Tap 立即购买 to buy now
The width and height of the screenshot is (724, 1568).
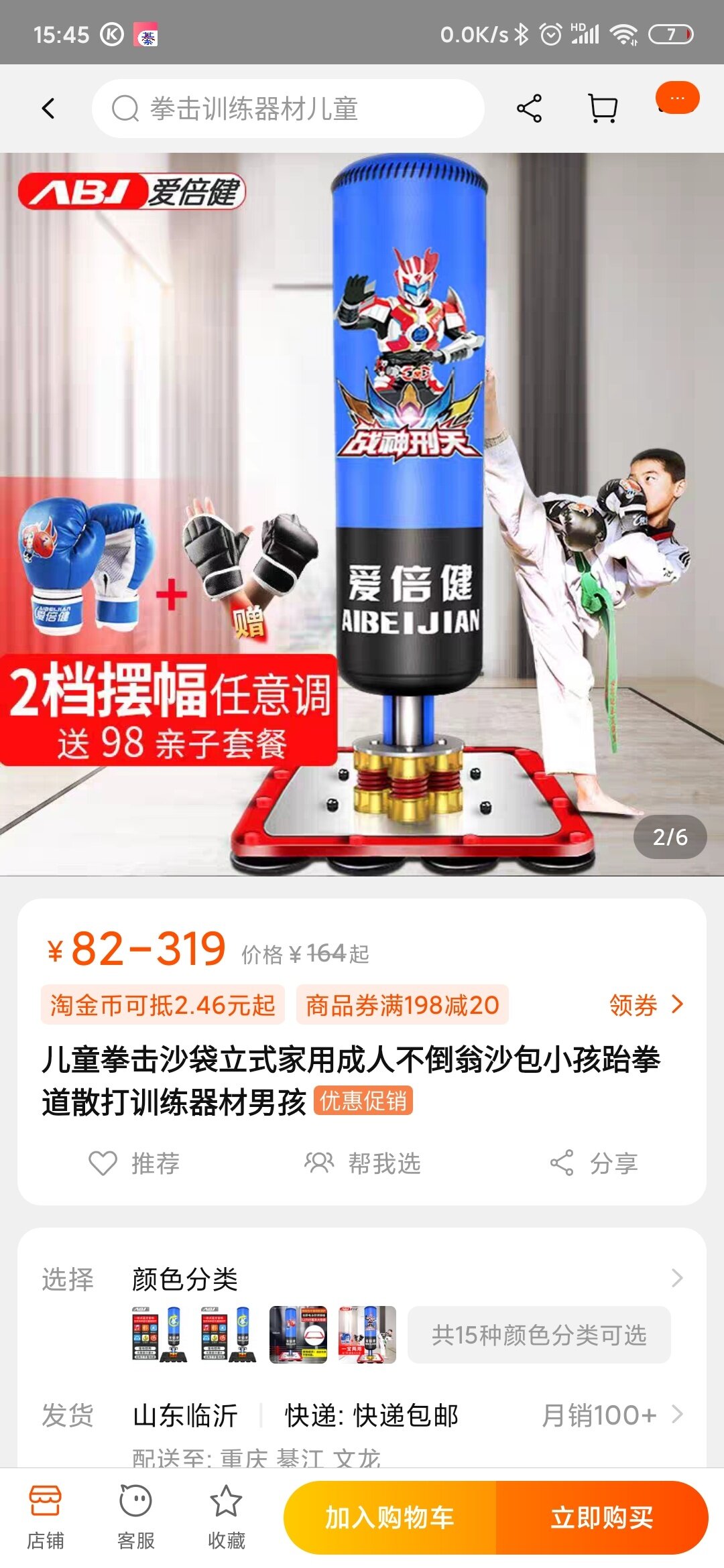[601, 1517]
